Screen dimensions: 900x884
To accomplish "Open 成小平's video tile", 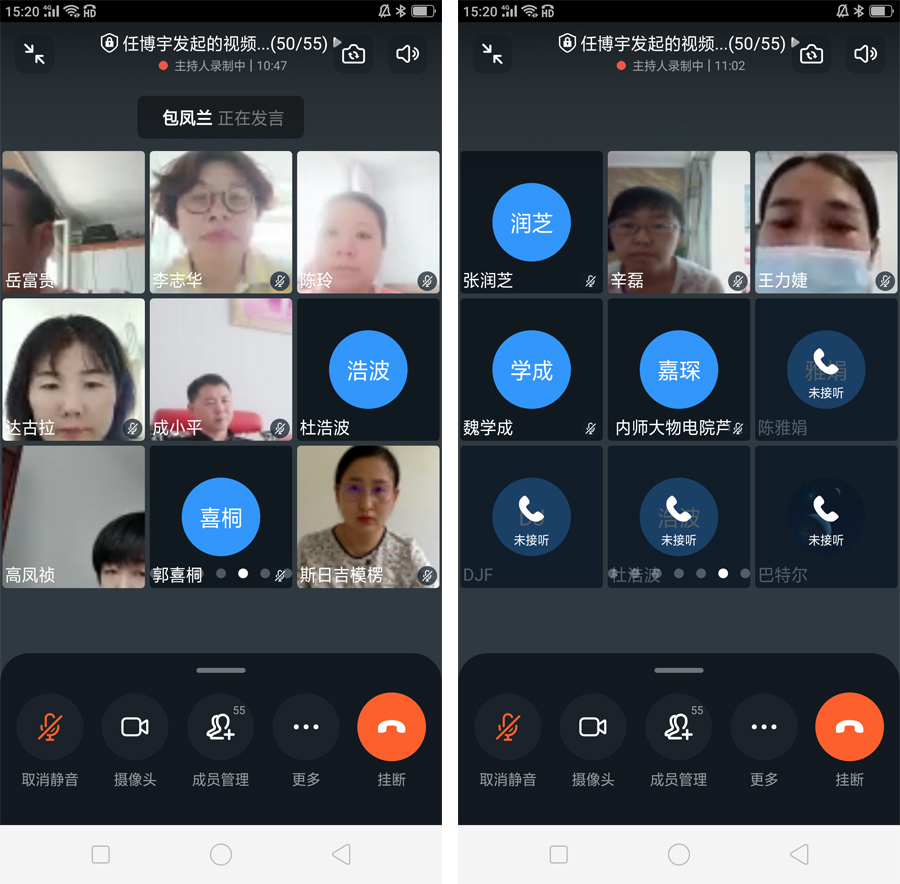I will 220,369.
